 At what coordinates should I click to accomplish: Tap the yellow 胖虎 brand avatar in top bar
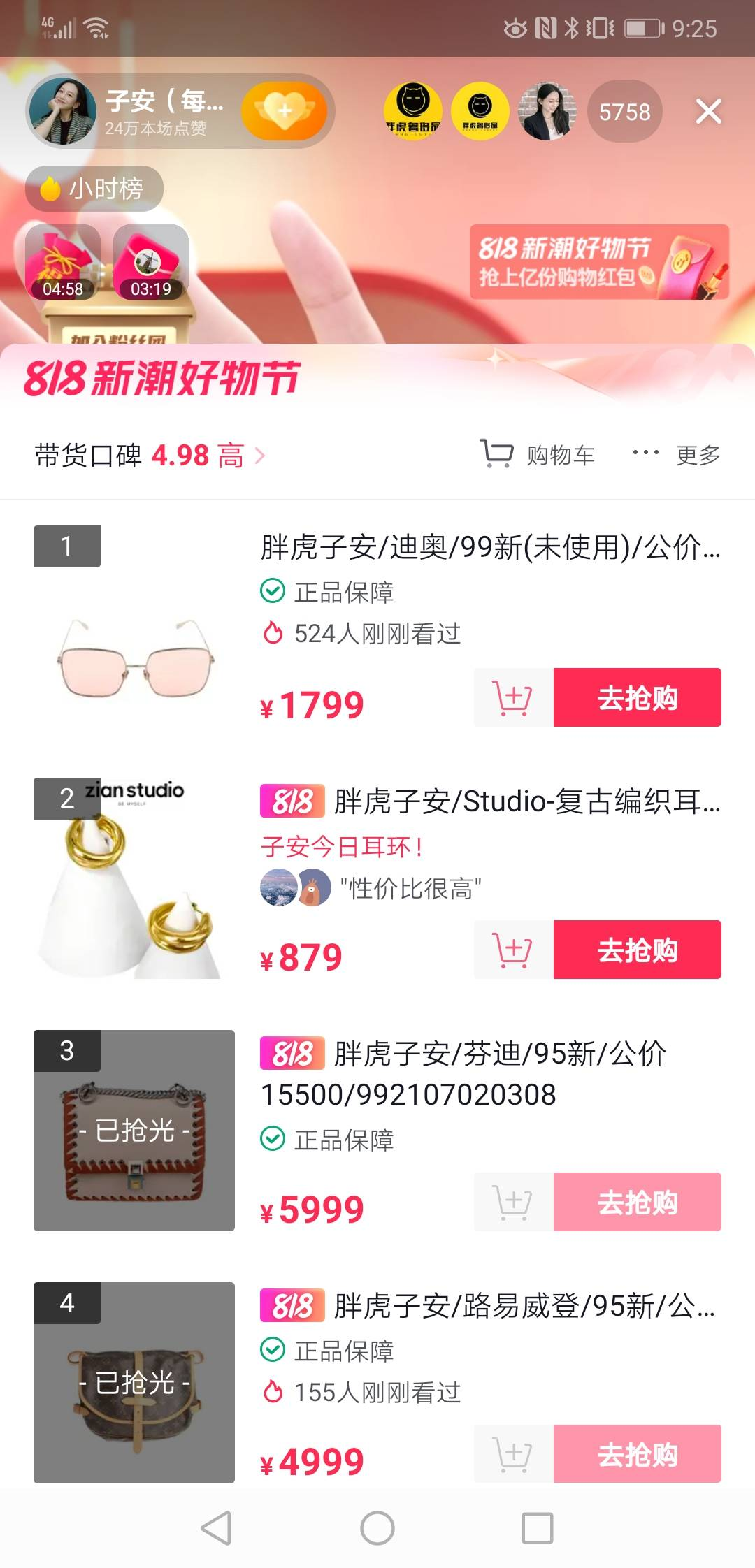[414, 111]
